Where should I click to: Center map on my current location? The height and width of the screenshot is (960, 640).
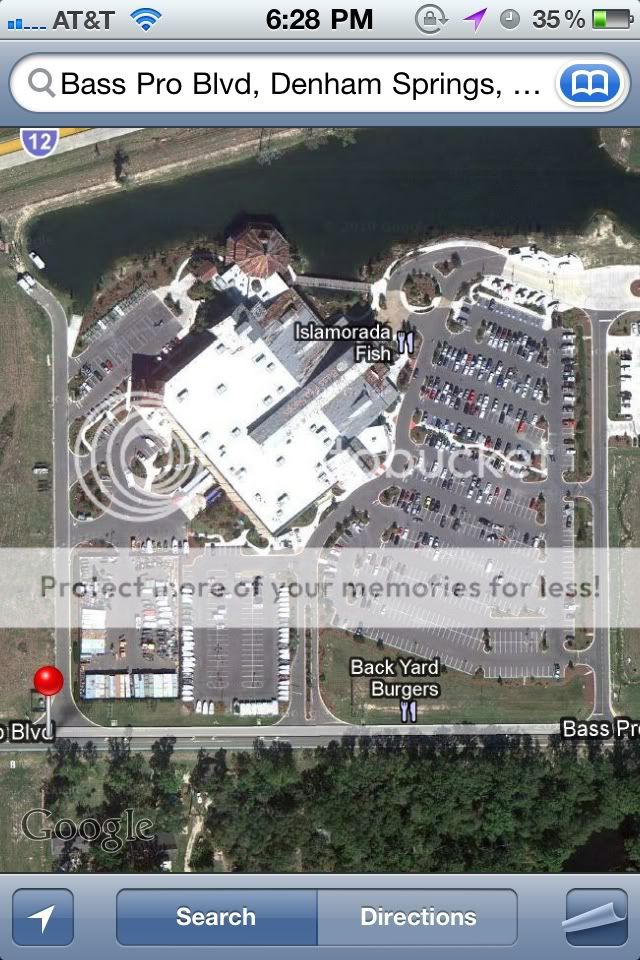[x=43, y=916]
